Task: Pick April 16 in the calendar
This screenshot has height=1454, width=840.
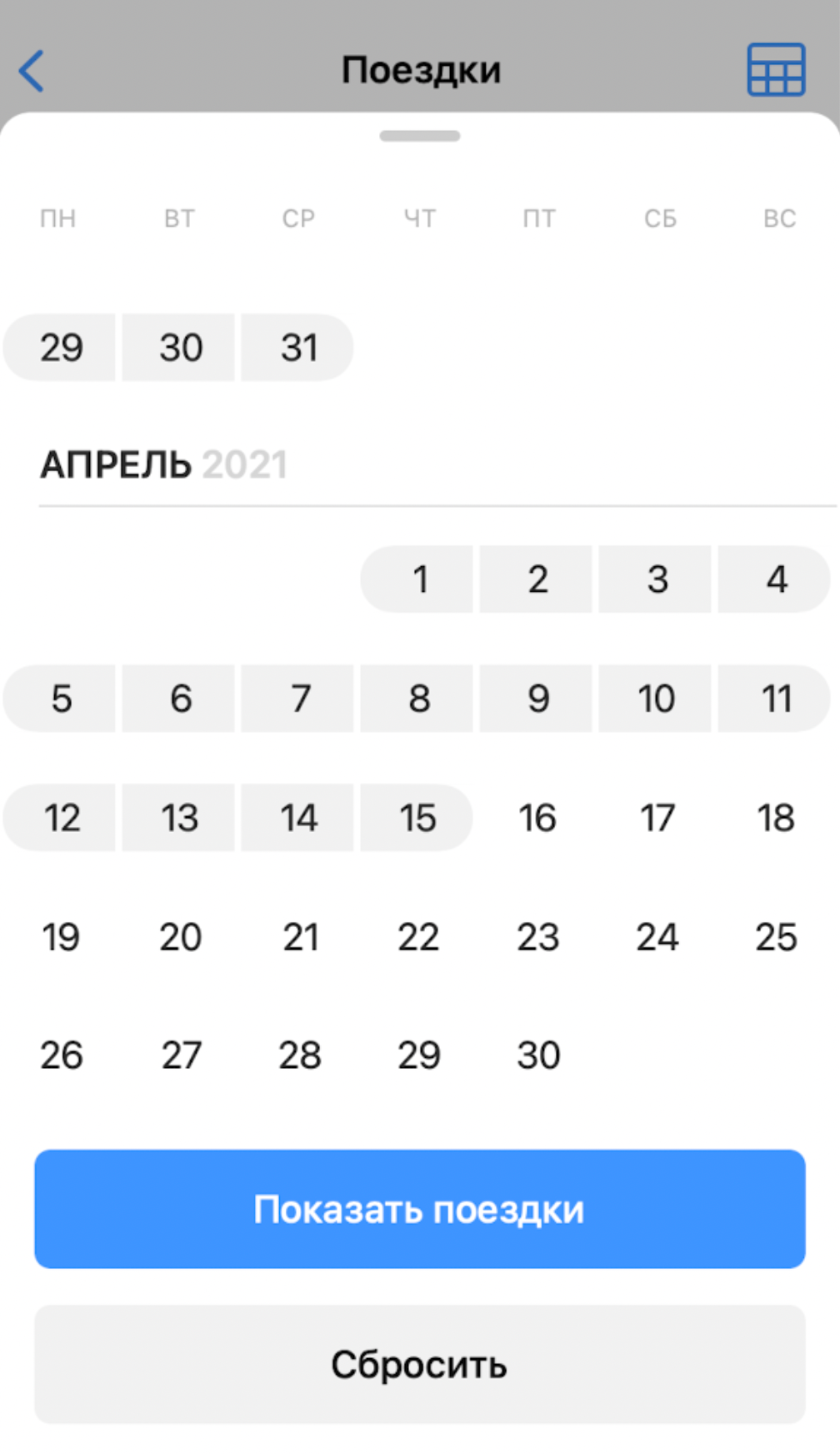Action: 537,818
